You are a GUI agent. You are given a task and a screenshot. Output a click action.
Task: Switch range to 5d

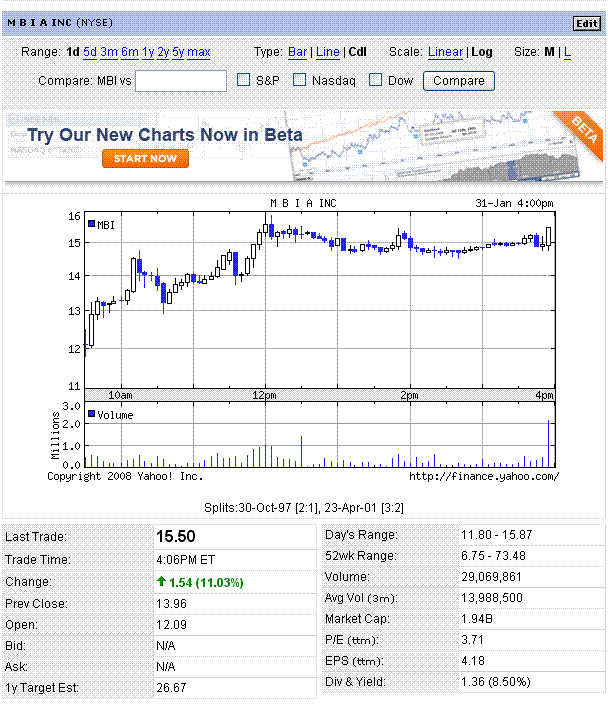pyautogui.click(x=90, y=52)
